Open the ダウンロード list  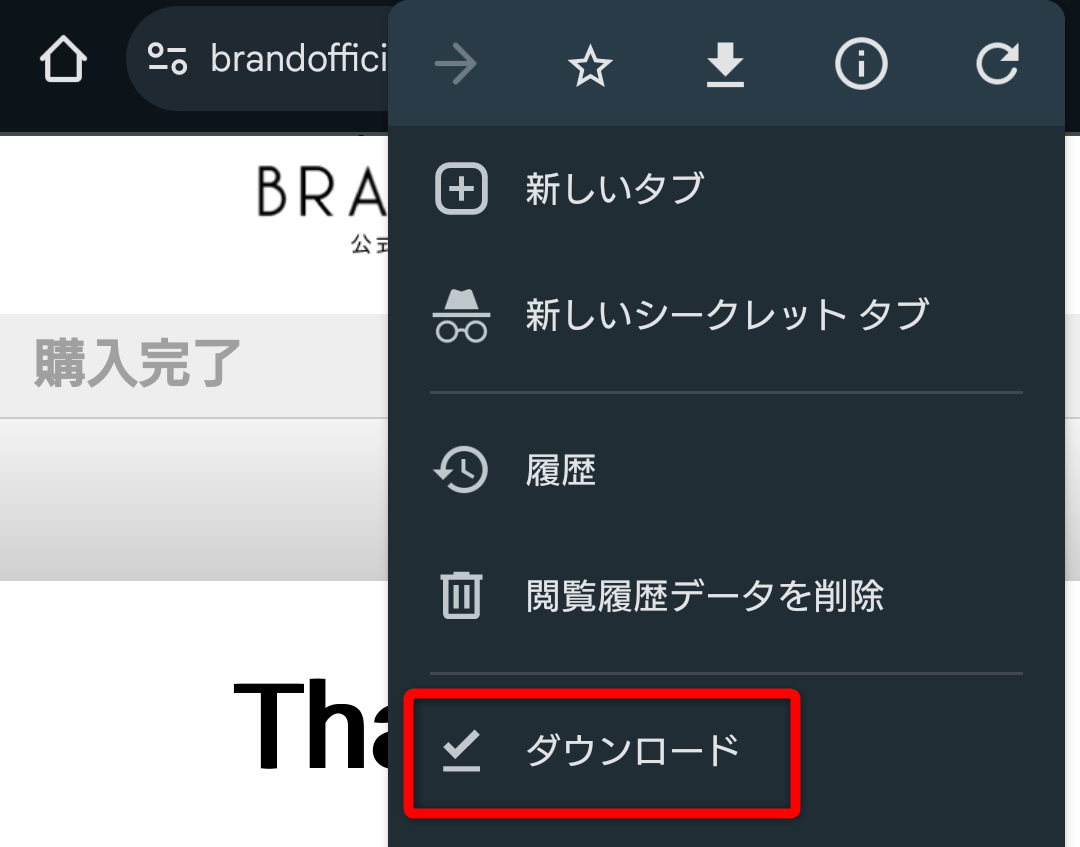pyautogui.click(x=632, y=750)
